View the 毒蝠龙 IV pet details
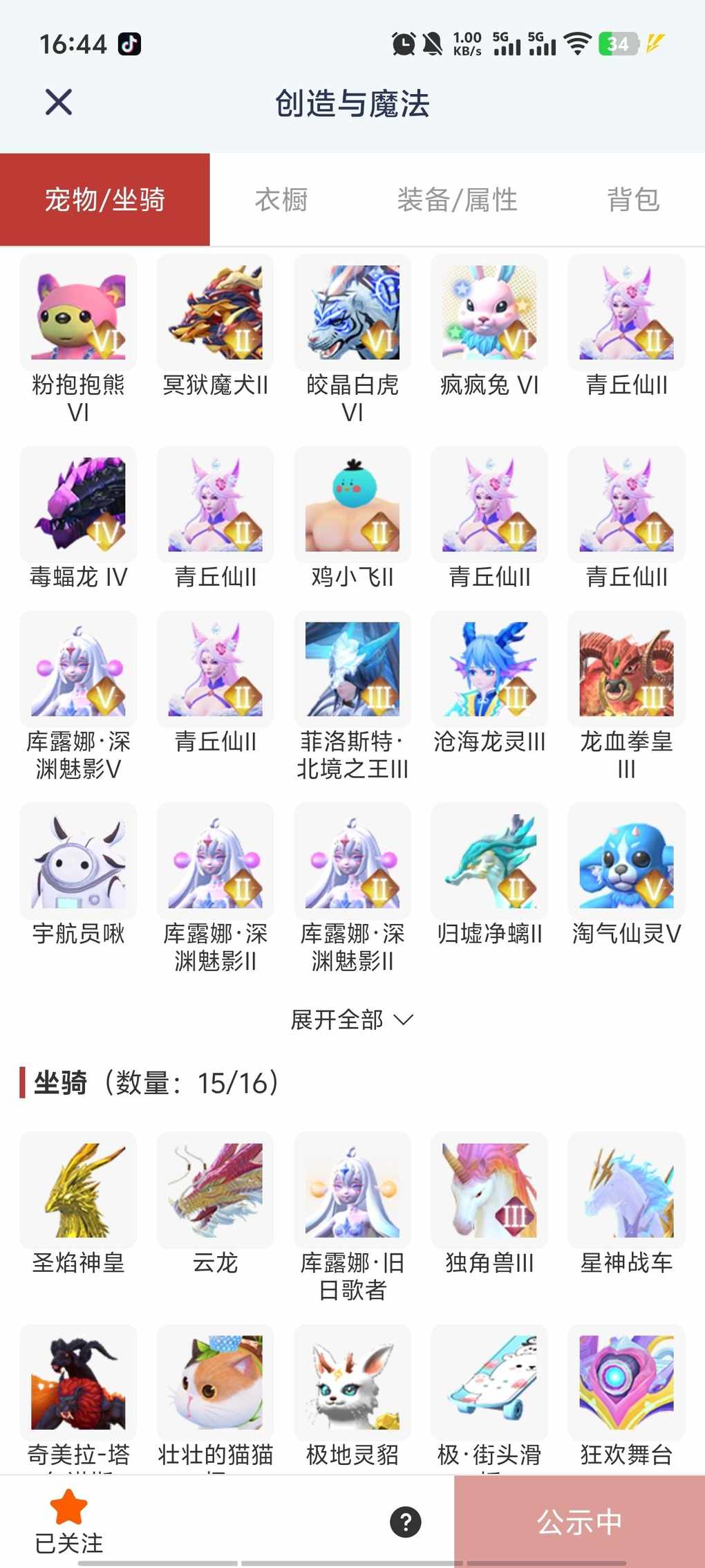Image resolution: width=705 pixels, height=1568 pixels. click(x=78, y=504)
